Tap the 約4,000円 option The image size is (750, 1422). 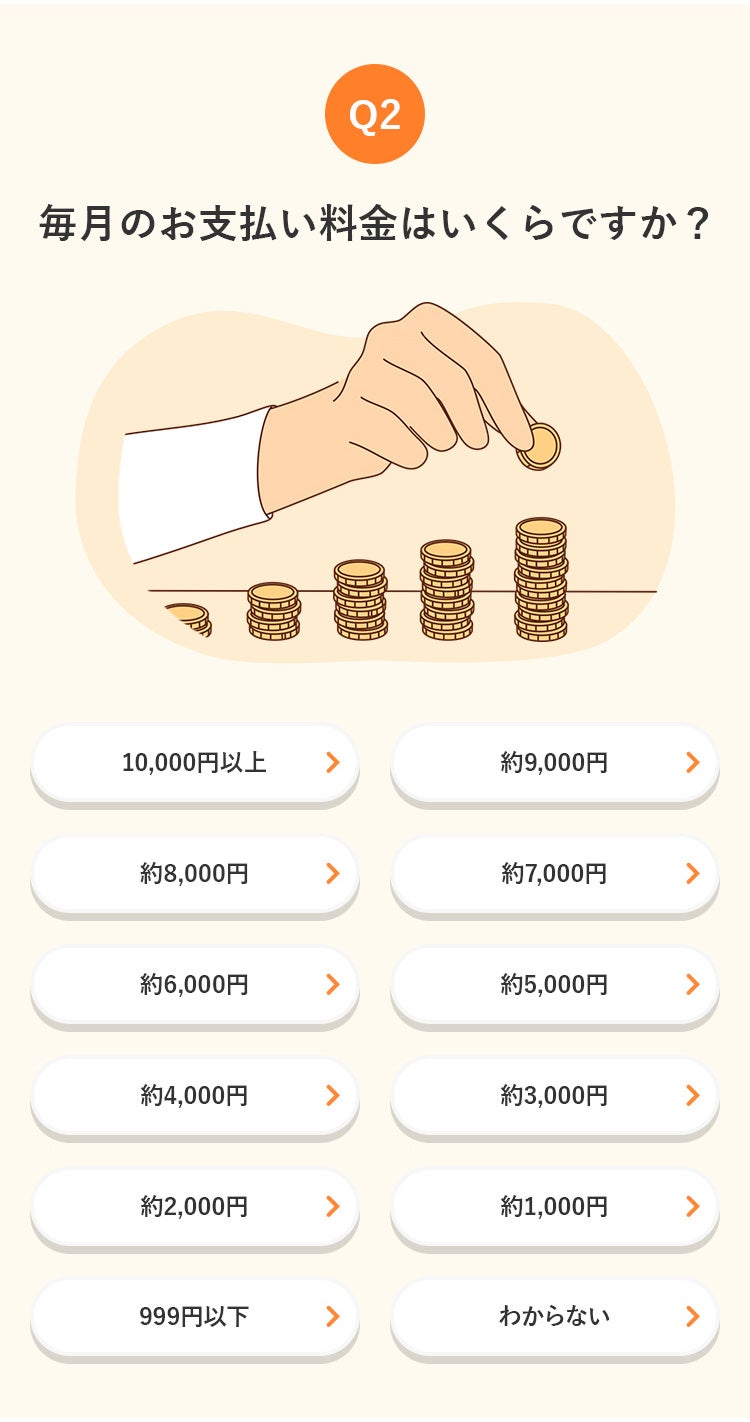click(x=195, y=1096)
